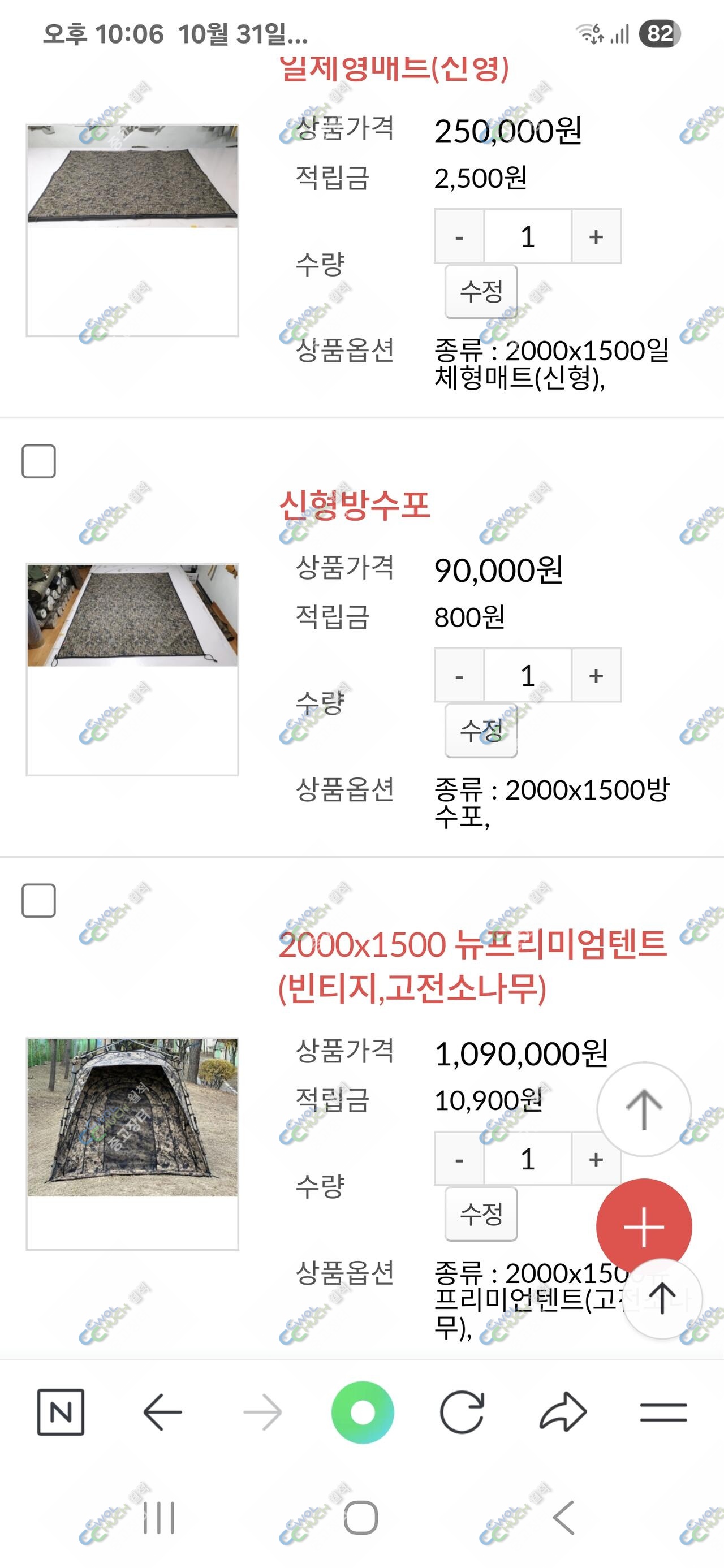Tap 수정 for the 250,000원 mat

[x=481, y=292]
